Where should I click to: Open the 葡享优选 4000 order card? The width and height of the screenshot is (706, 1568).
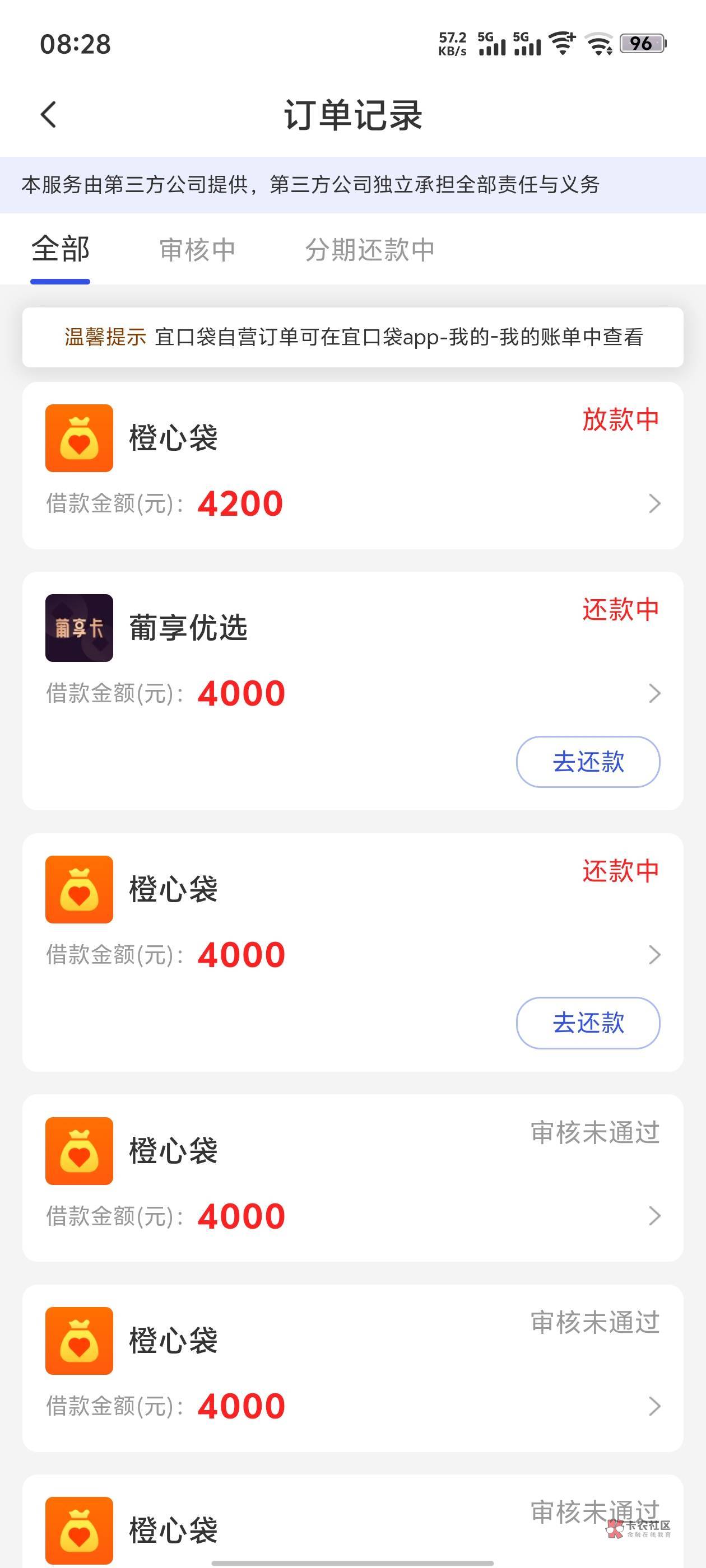(352, 691)
